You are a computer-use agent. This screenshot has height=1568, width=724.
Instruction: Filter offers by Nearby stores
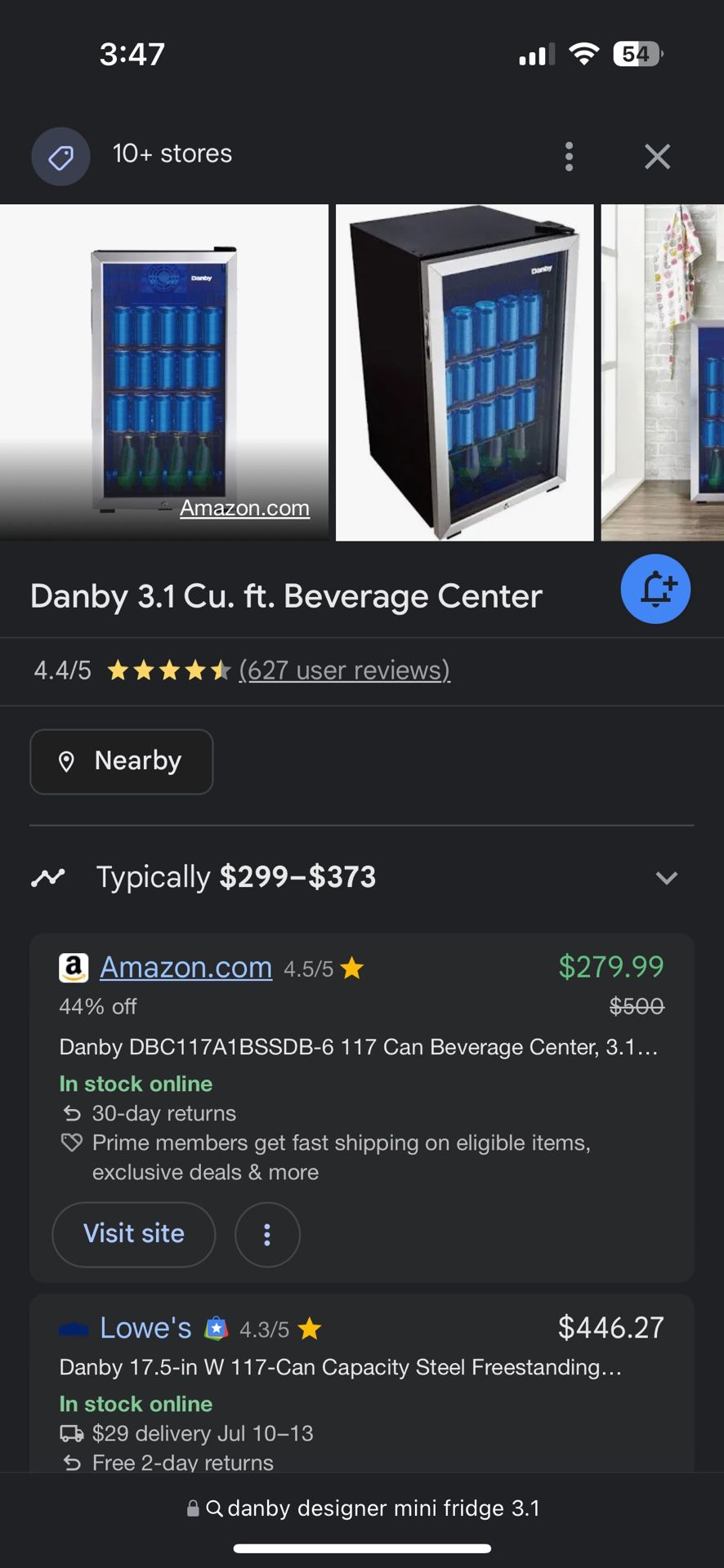pyautogui.click(x=122, y=761)
